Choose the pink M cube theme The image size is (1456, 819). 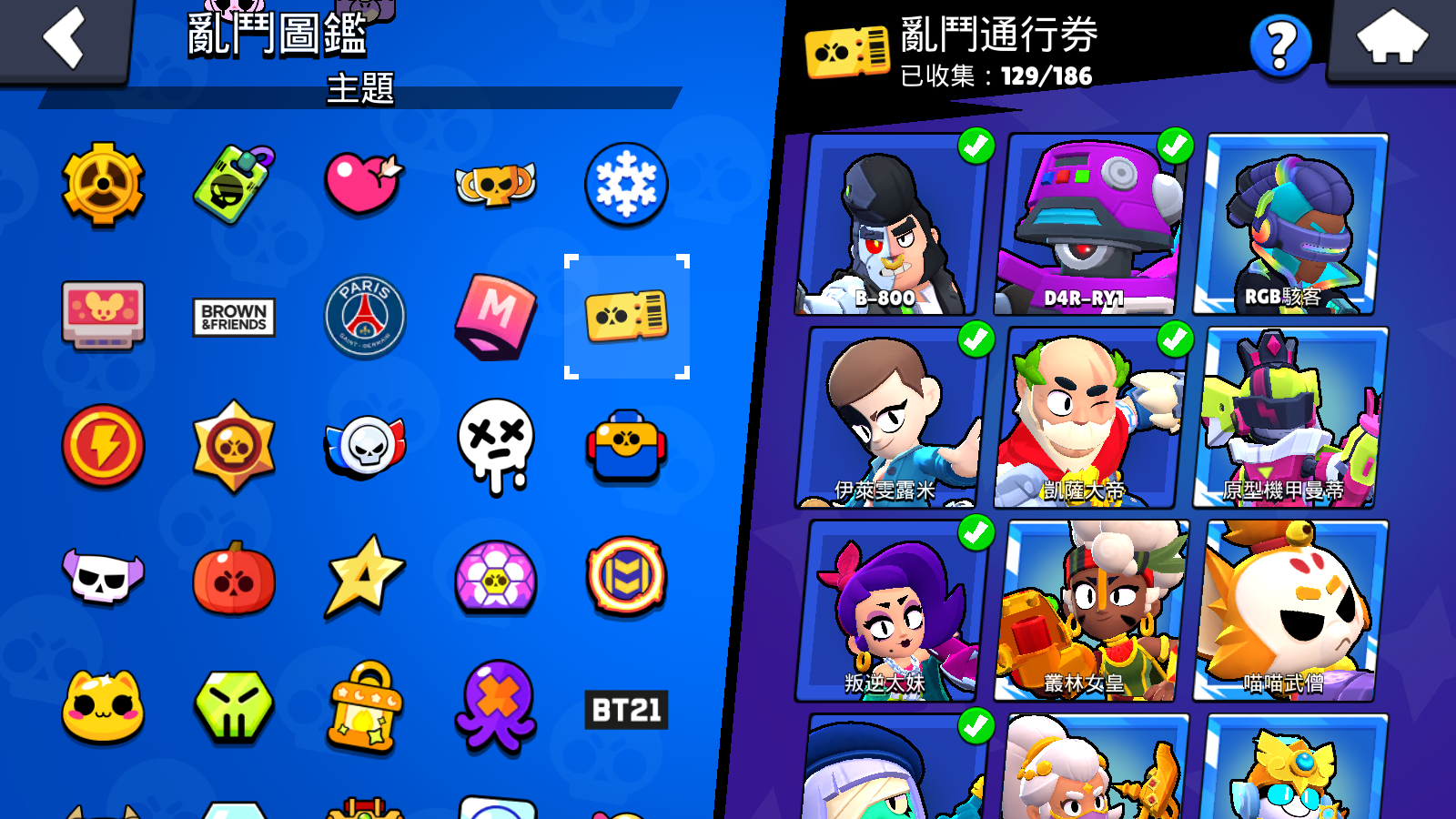pyautogui.click(x=496, y=317)
